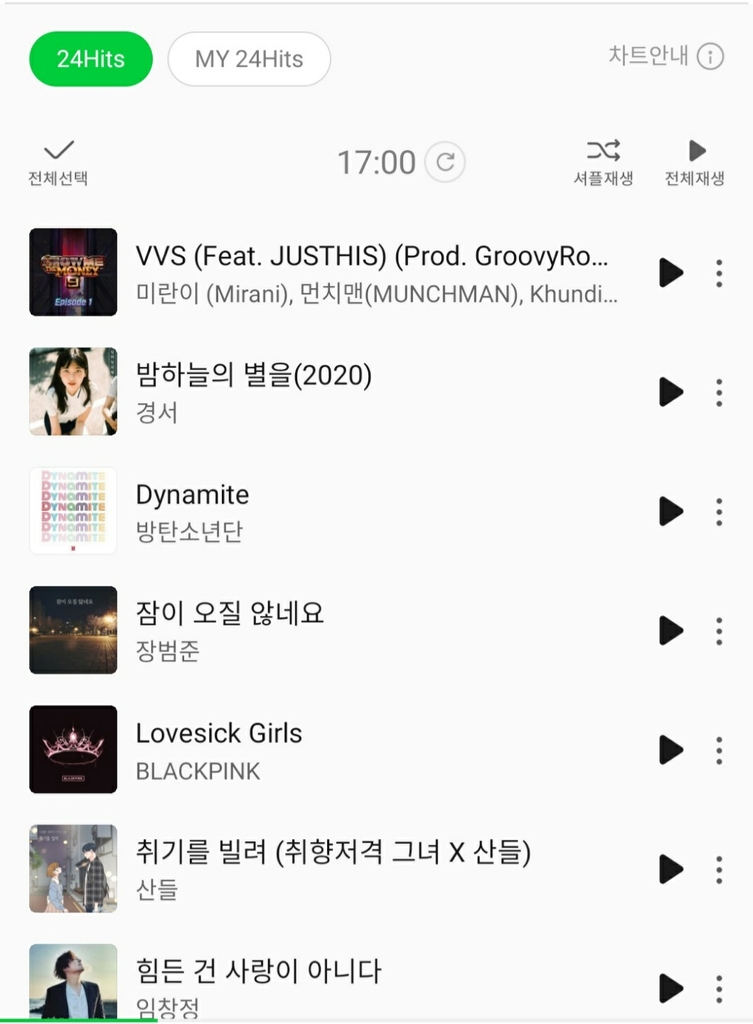The height and width of the screenshot is (1024, 753).
Task: Open more options for Lovesick Girls
Action: point(719,750)
